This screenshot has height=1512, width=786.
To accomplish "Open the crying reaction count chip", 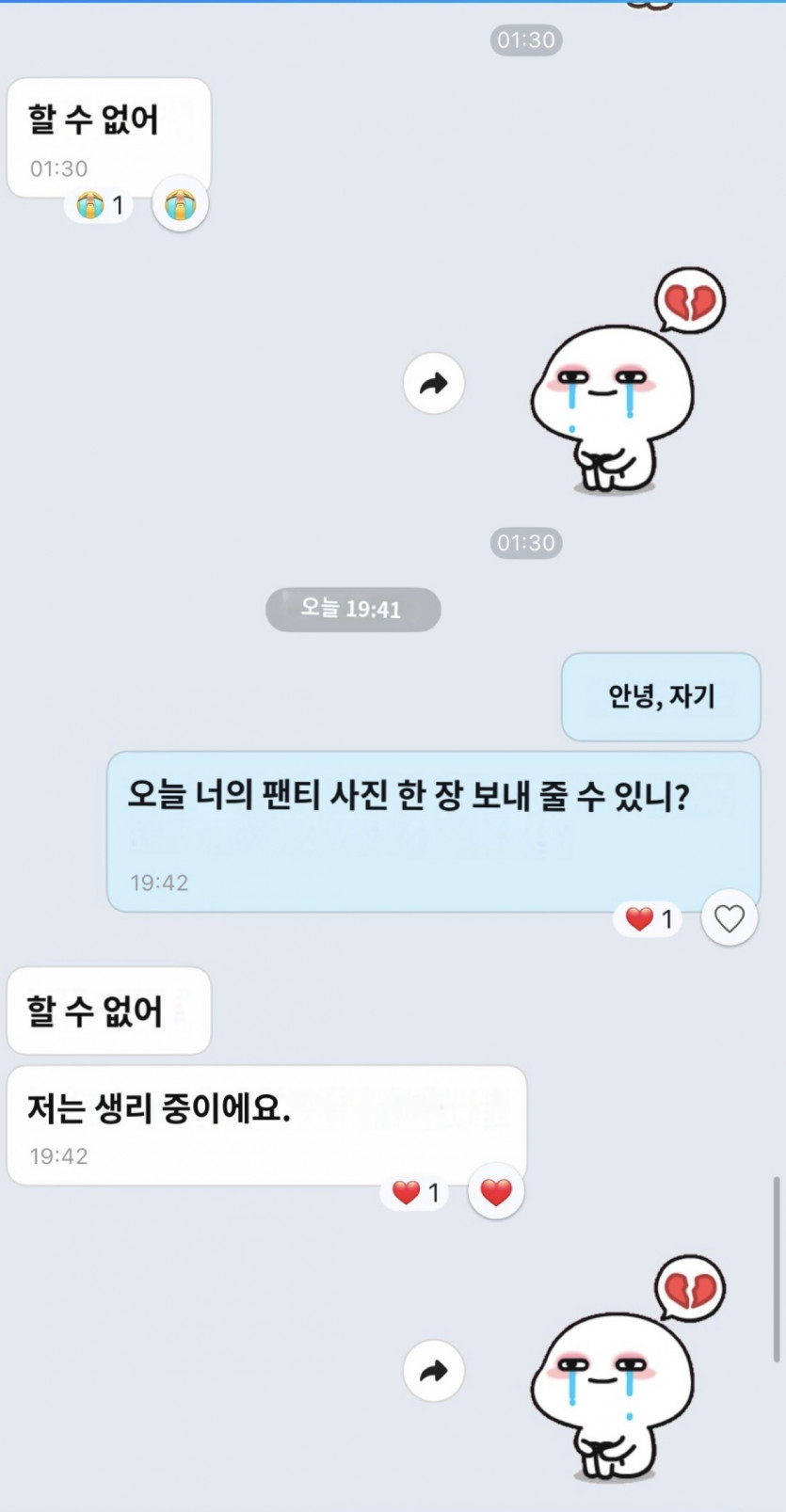I will (x=100, y=204).
